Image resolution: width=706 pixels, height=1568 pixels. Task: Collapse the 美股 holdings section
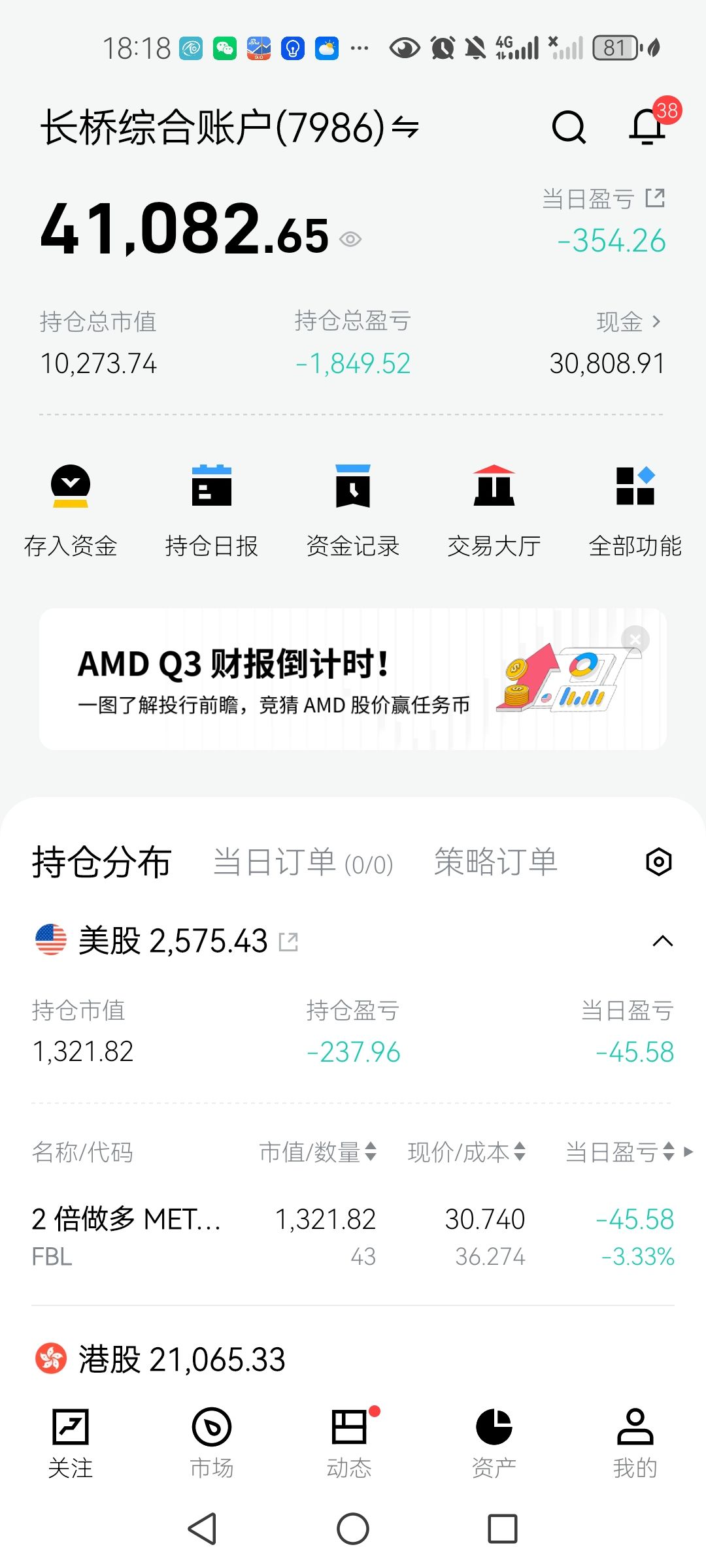pyautogui.click(x=662, y=941)
